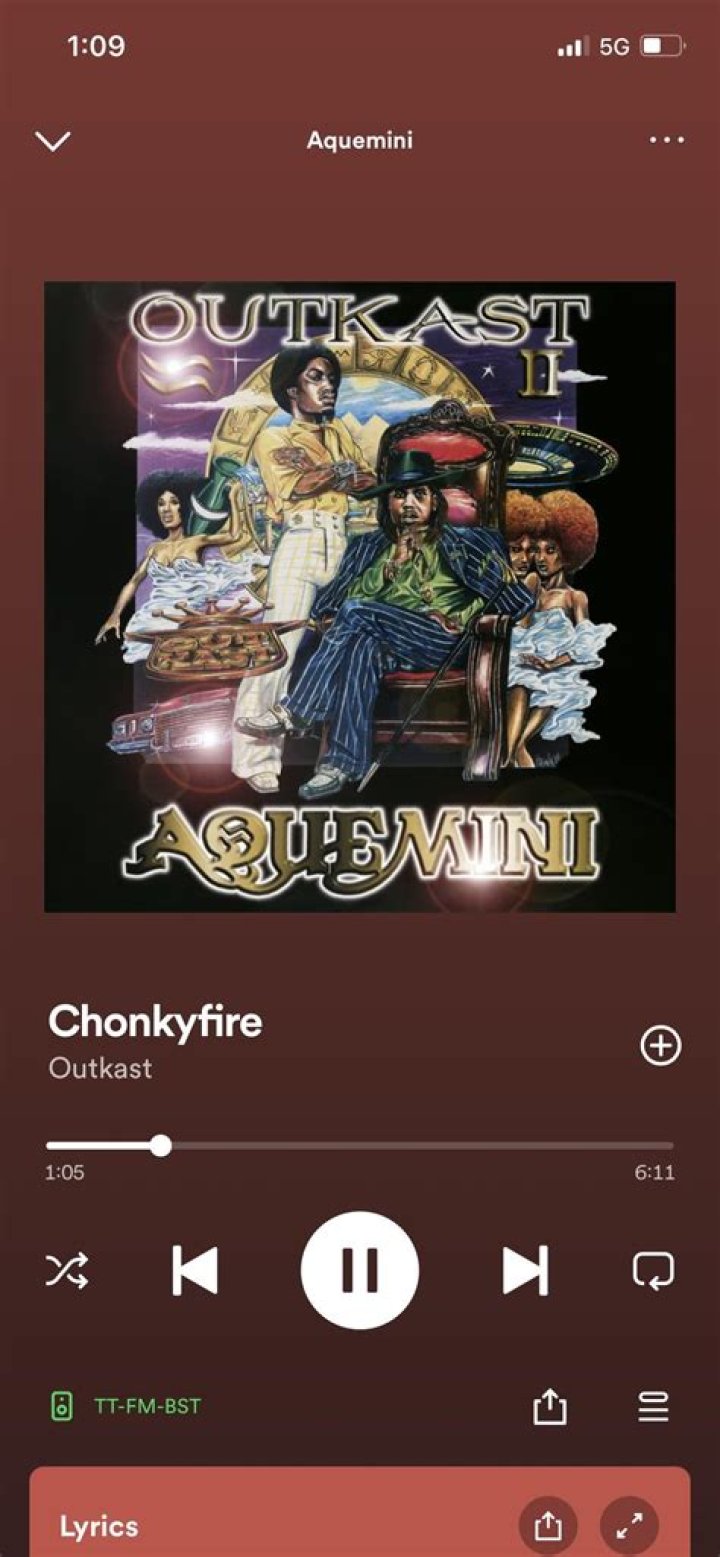Image resolution: width=720 pixels, height=1557 pixels.
Task: Open the queue view
Action: click(653, 1408)
